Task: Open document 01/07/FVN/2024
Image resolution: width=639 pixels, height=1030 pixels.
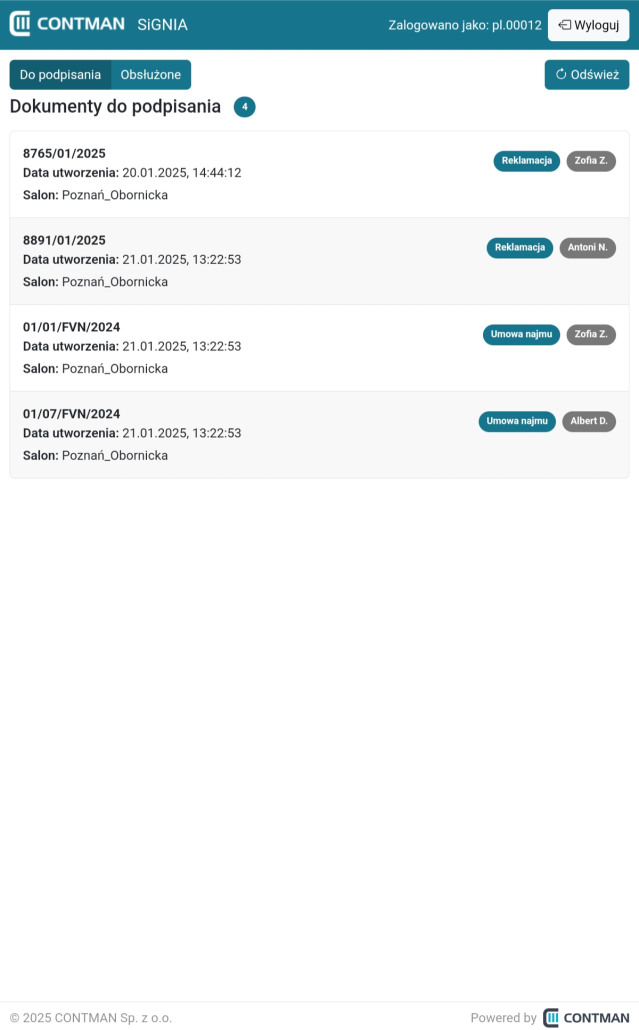Action: tap(319, 434)
